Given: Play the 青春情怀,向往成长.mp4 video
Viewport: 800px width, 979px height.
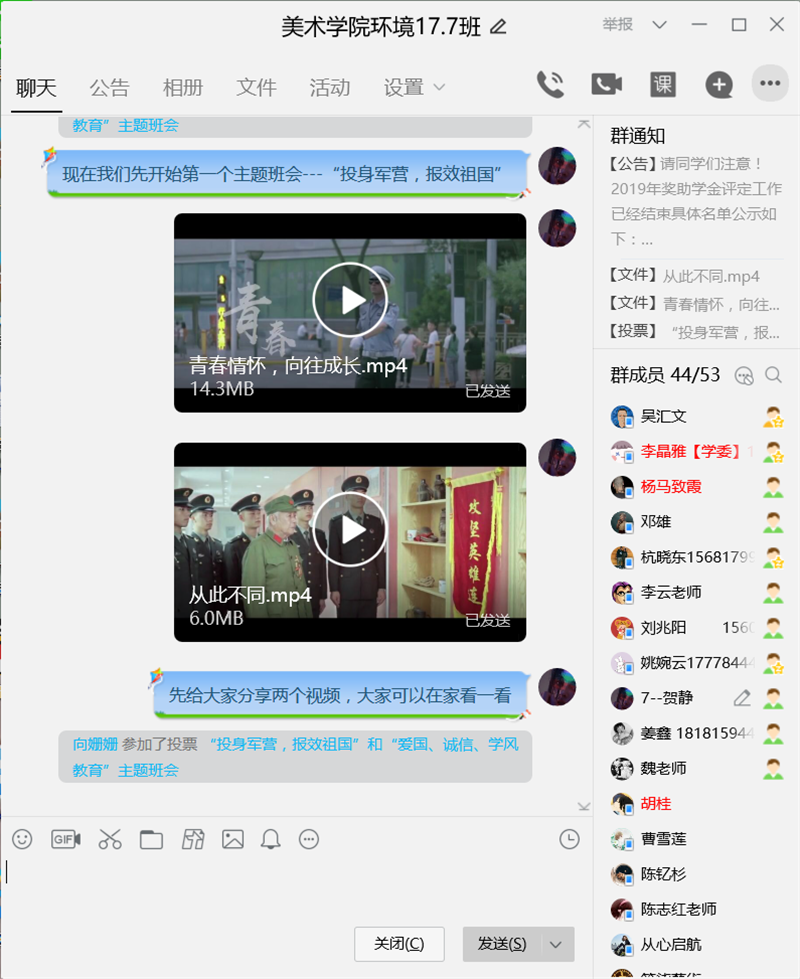Looking at the screenshot, I should (349, 300).
